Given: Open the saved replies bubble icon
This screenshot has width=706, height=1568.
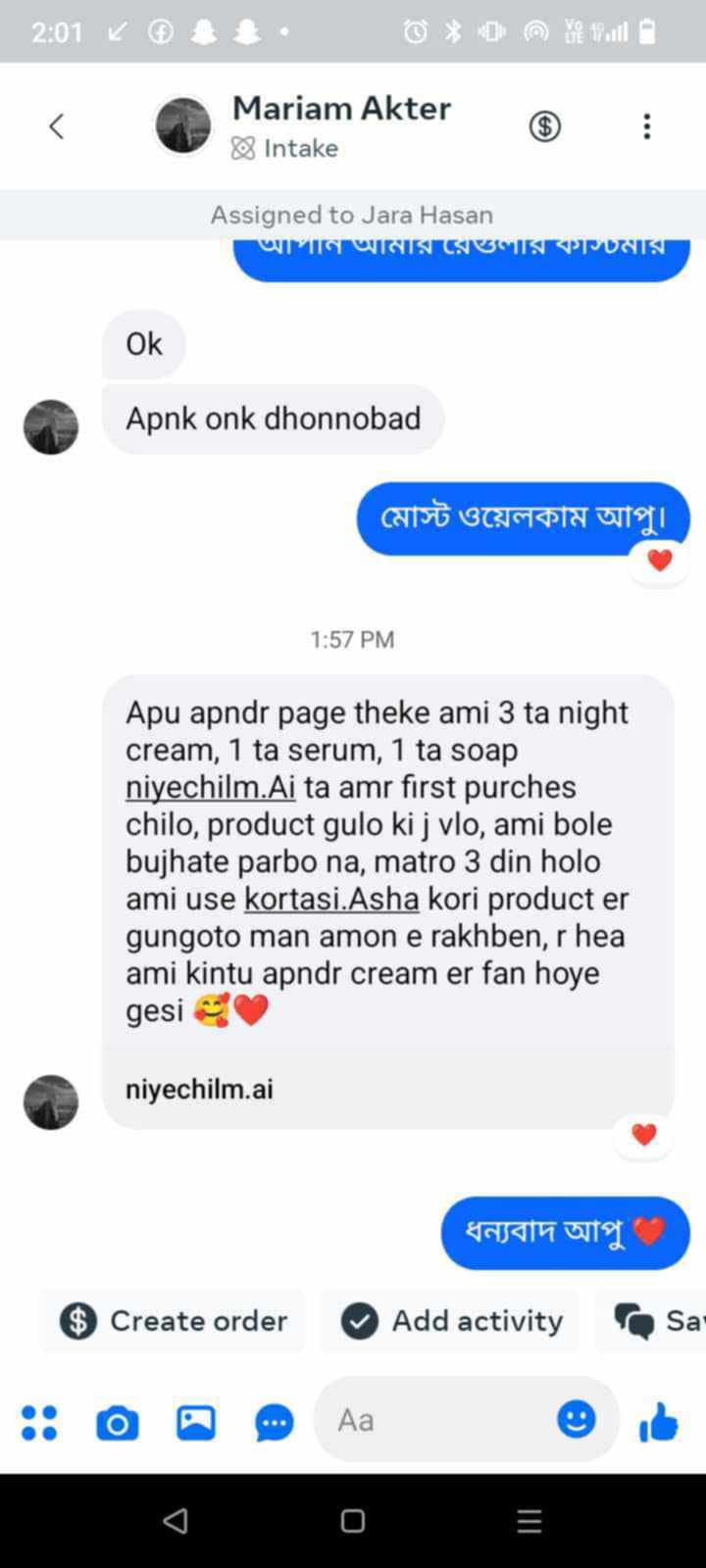Looking at the screenshot, I should coord(275,1422).
